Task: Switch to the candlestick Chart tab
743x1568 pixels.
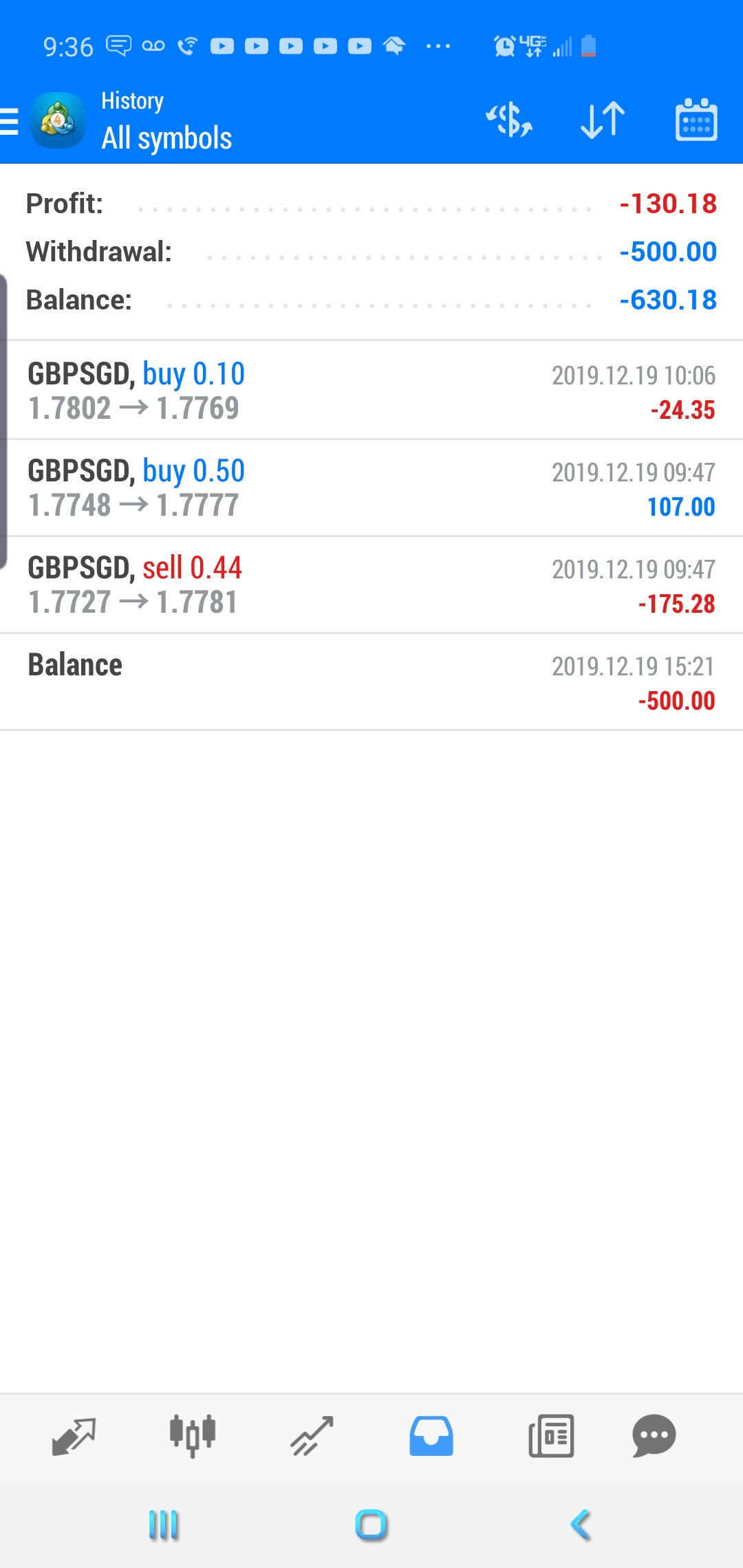Action: pos(193,1436)
